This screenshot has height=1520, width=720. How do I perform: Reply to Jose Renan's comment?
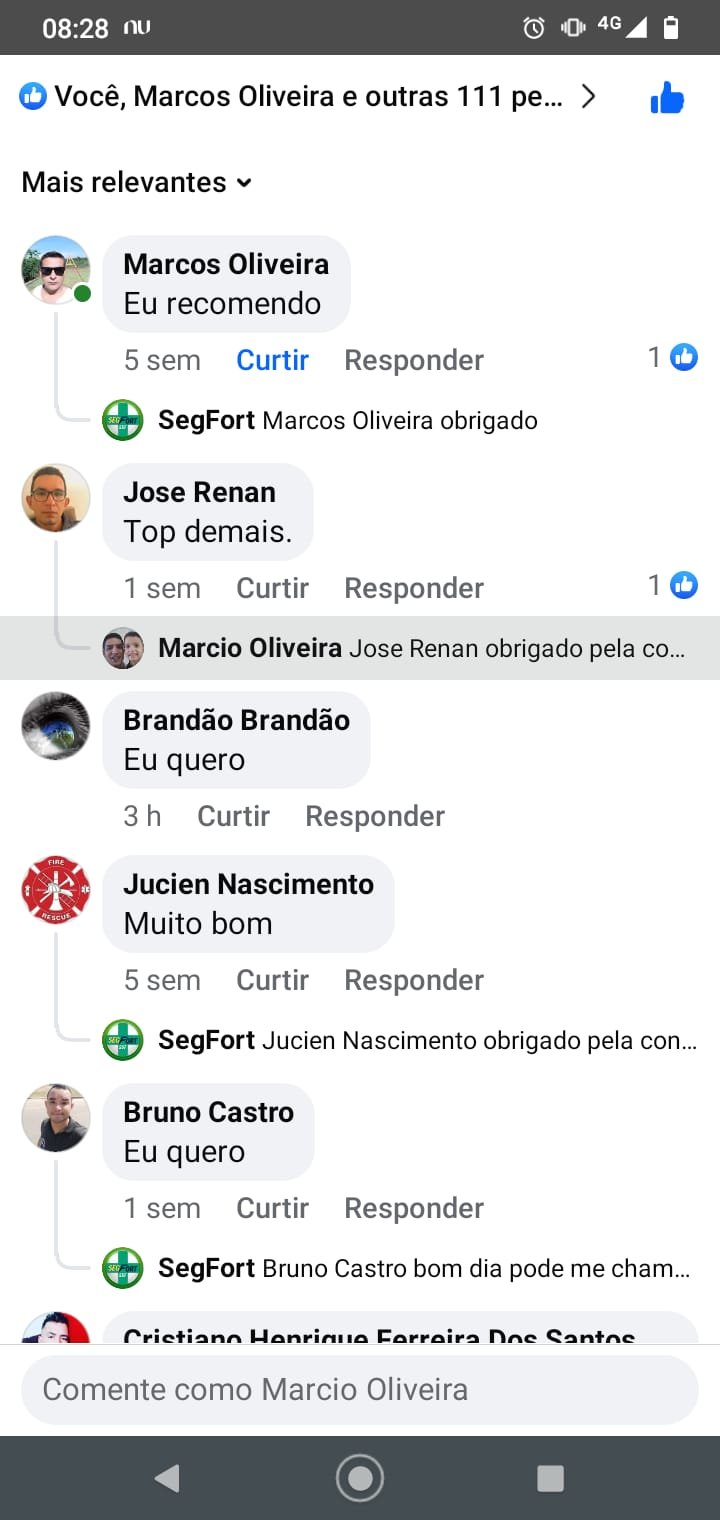(413, 588)
